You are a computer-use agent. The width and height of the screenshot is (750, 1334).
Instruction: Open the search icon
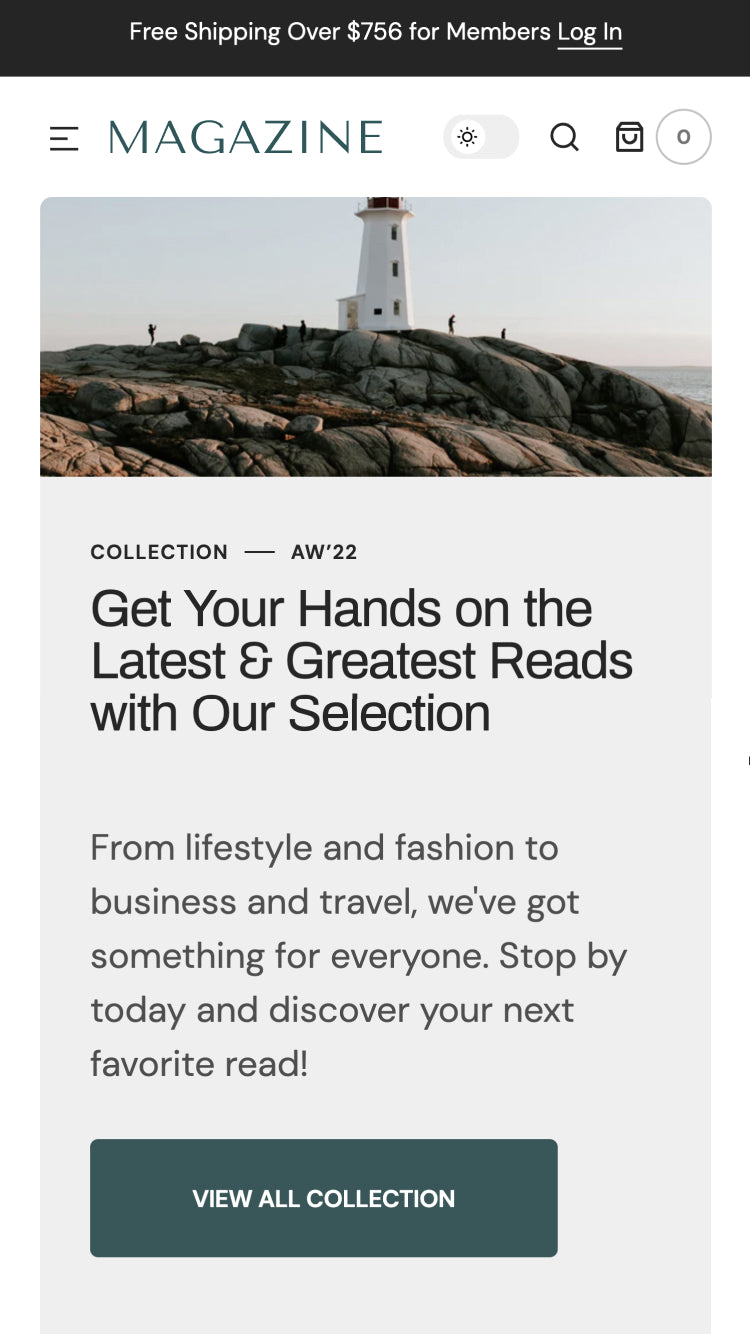[565, 137]
